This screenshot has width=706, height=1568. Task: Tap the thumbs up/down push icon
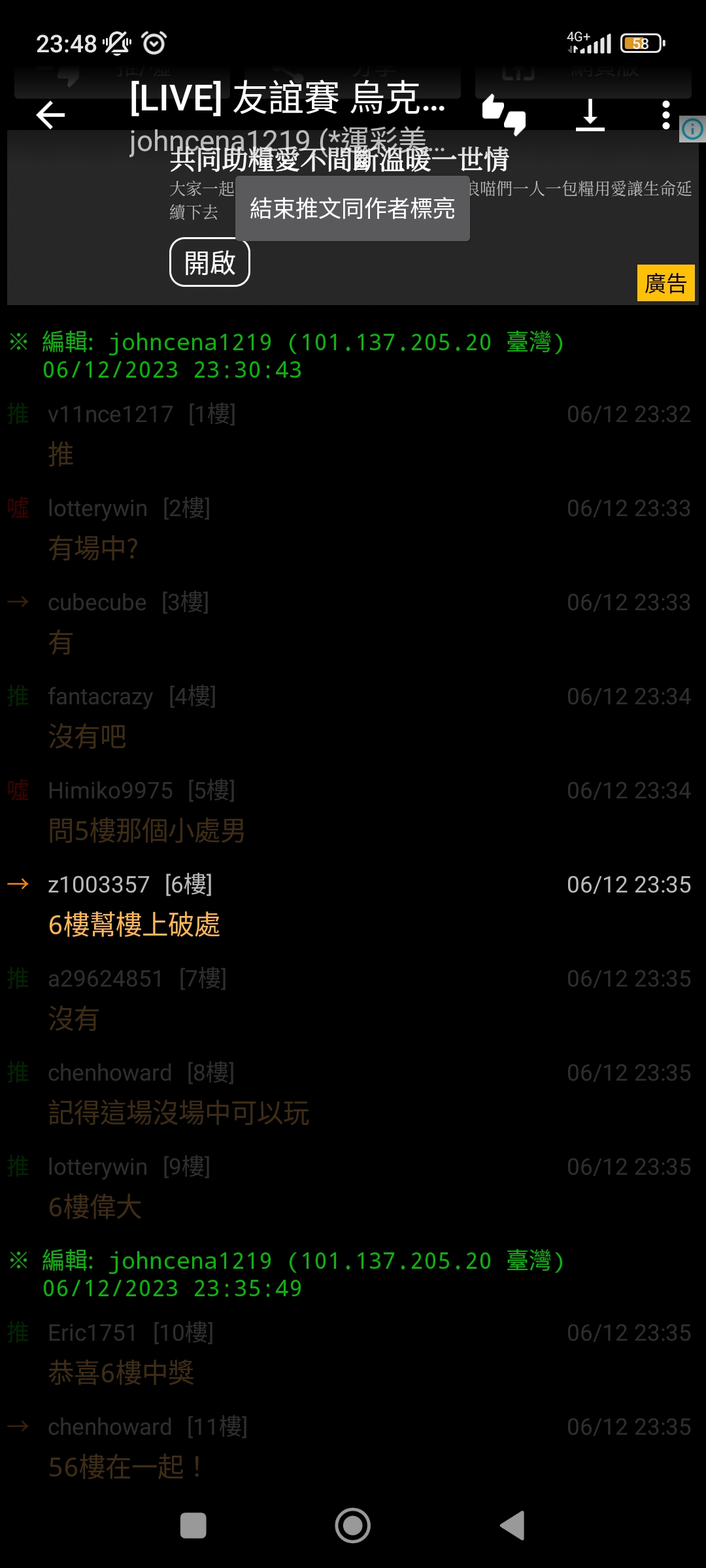click(x=504, y=116)
